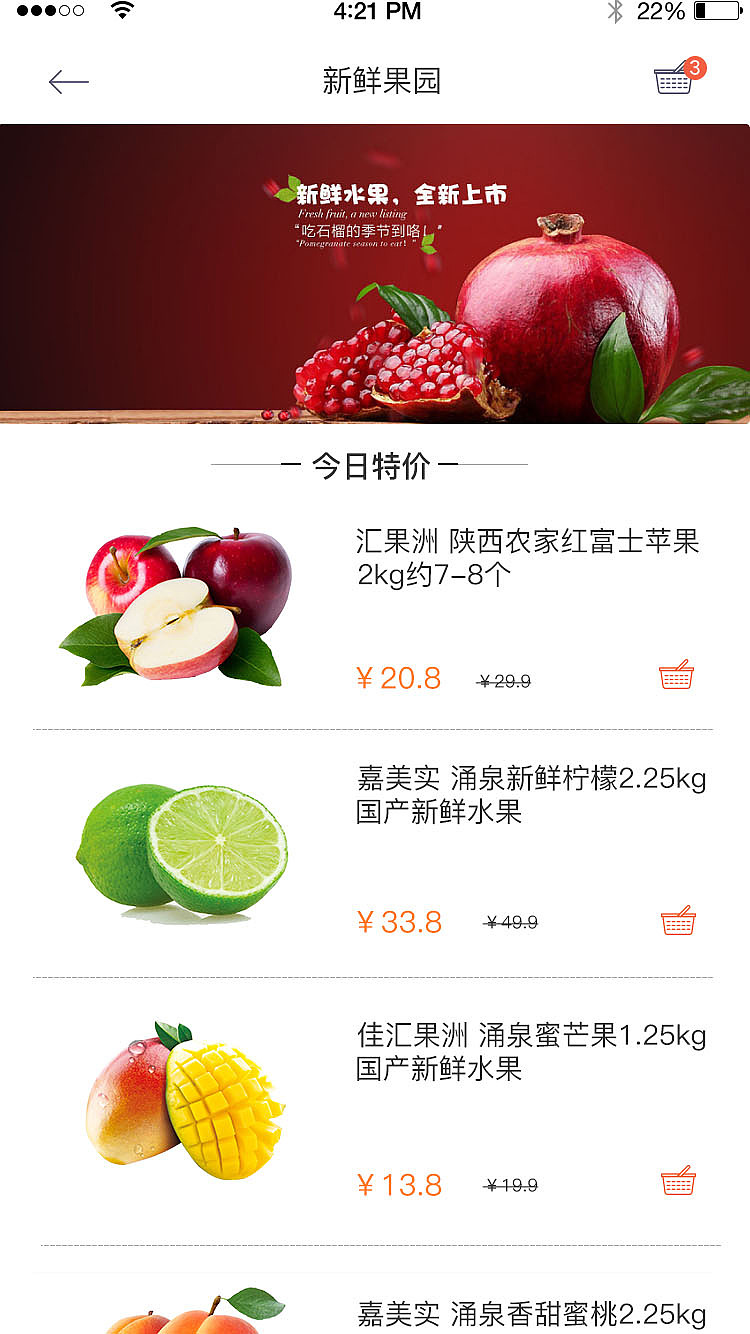
Task: Open the shopping basket with 3 items
Action: (673, 78)
